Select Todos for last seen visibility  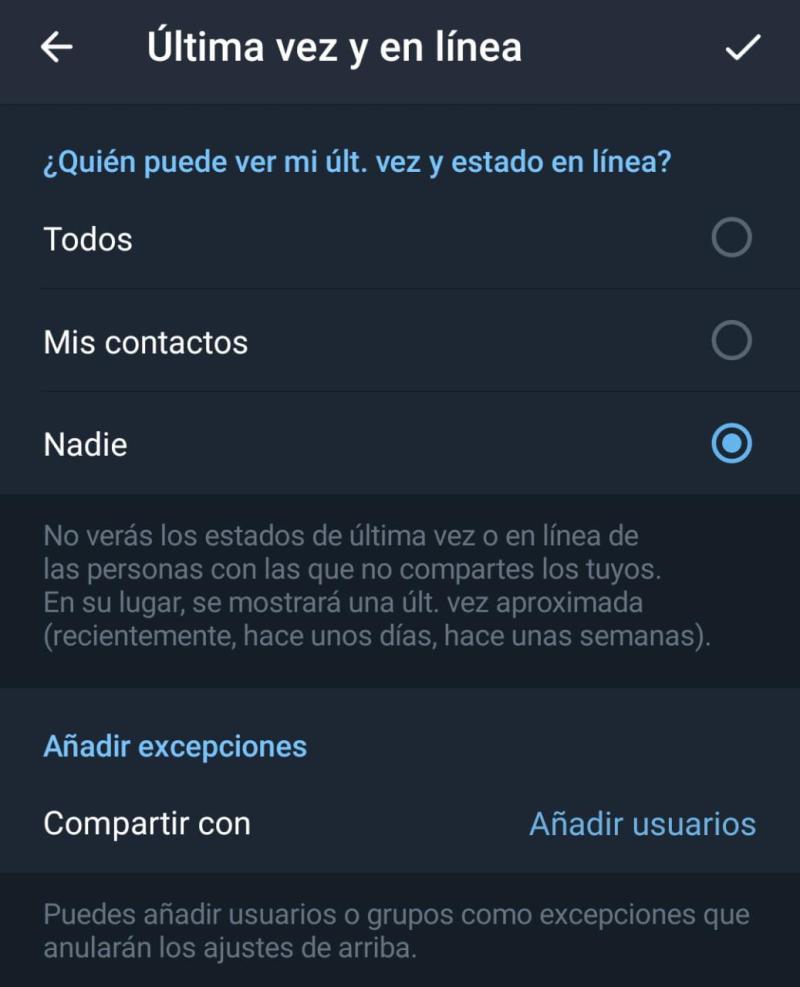pos(731,238)
